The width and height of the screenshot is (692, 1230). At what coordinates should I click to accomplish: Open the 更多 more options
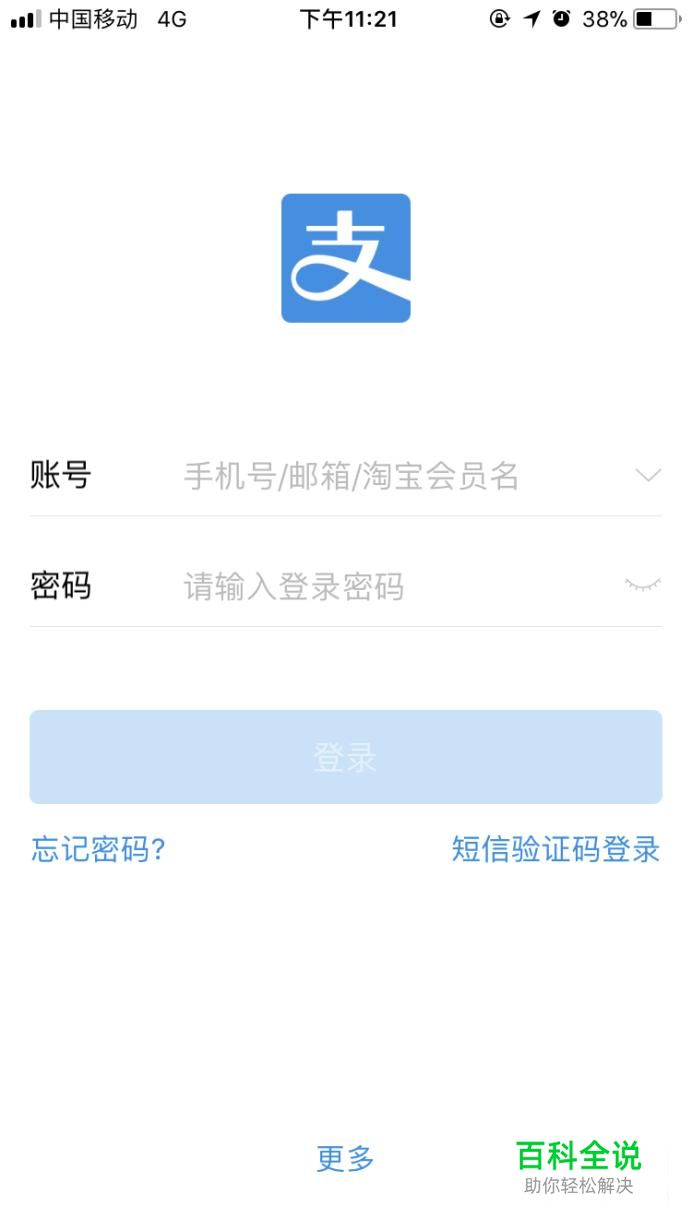(345, 1159)
